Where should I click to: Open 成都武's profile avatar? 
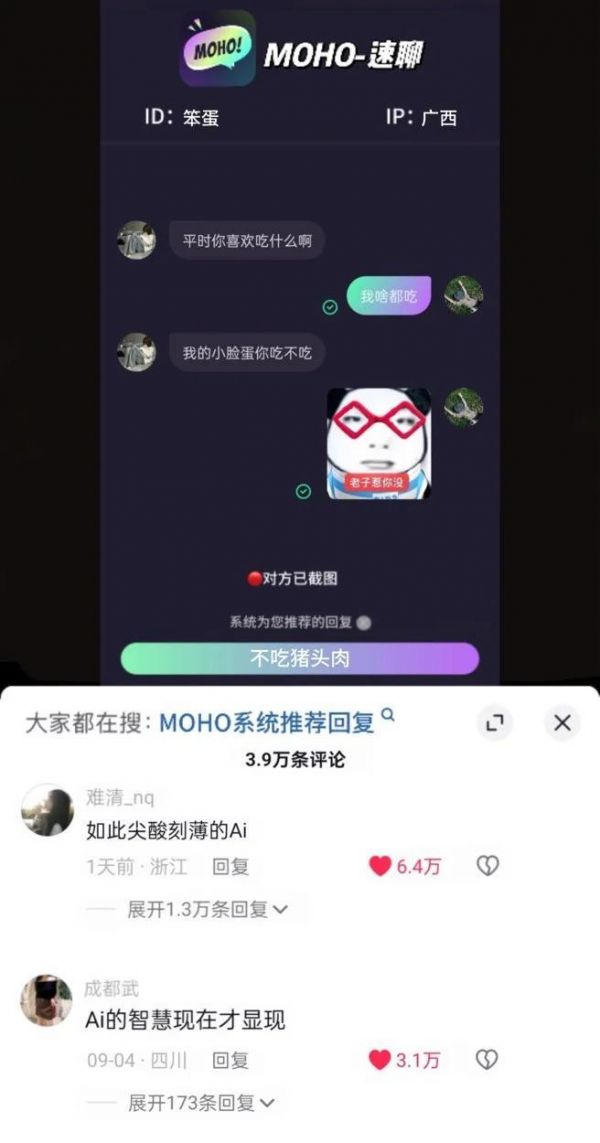click(47, 1000)
